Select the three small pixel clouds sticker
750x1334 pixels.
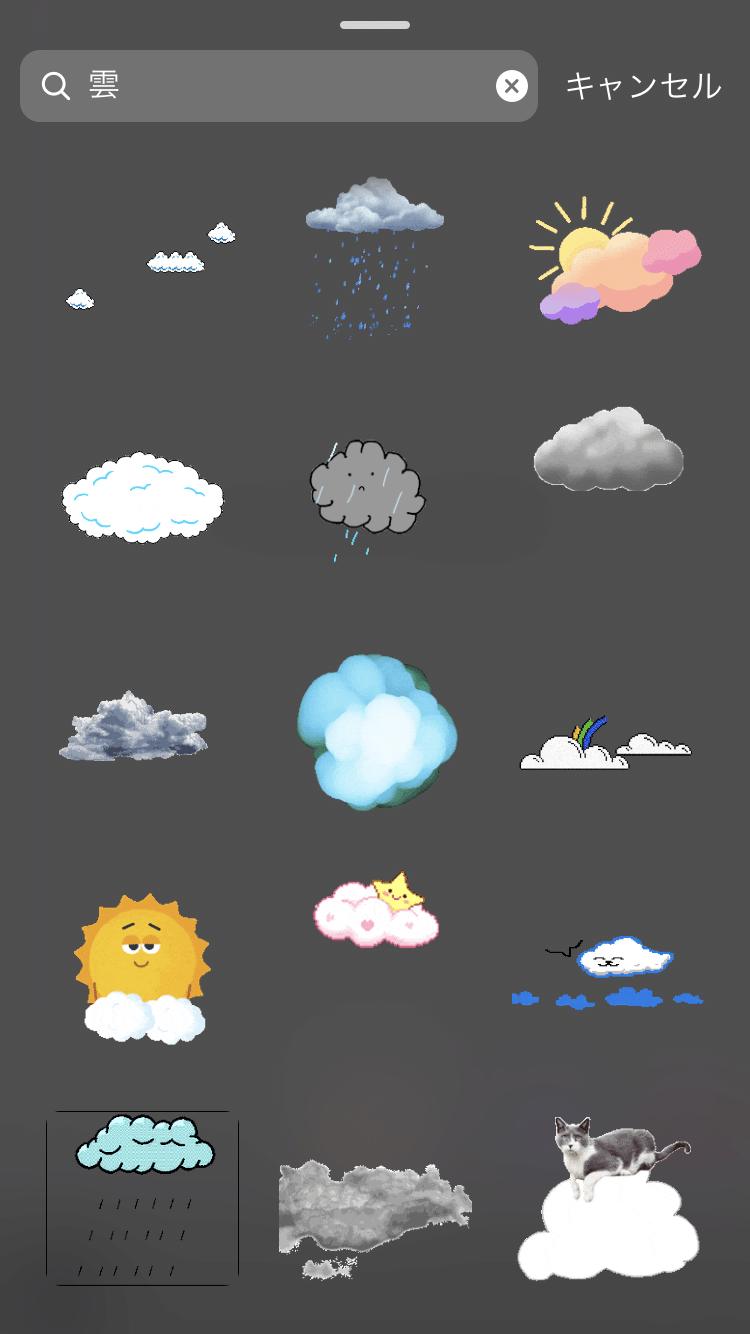point(151,265)
